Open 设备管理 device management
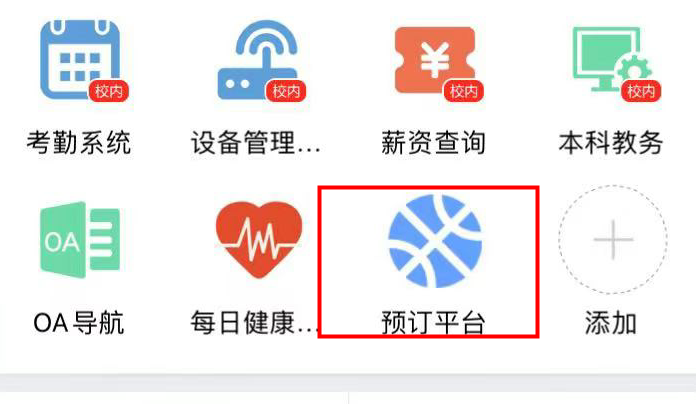The height and width of the screenshot is (404, 696). (255, 60)
